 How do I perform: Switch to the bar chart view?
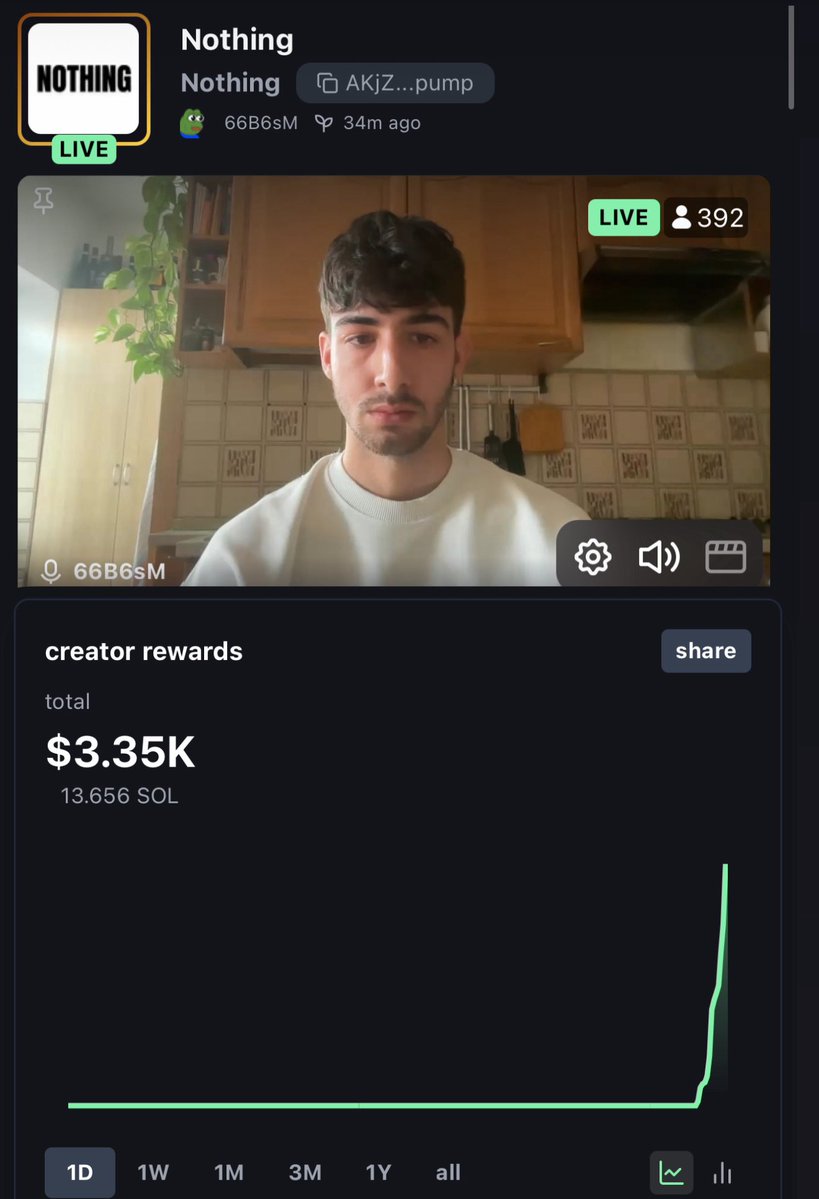click(723, 1172)
